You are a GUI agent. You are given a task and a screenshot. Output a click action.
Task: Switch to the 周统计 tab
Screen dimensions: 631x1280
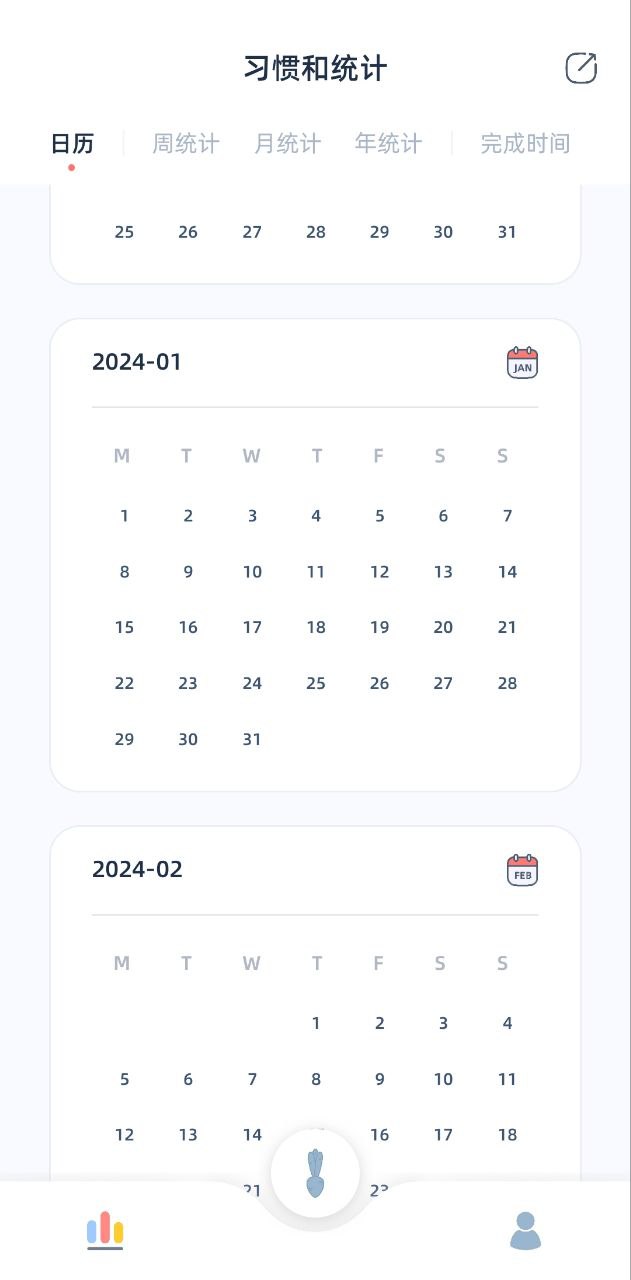point(185,143)
